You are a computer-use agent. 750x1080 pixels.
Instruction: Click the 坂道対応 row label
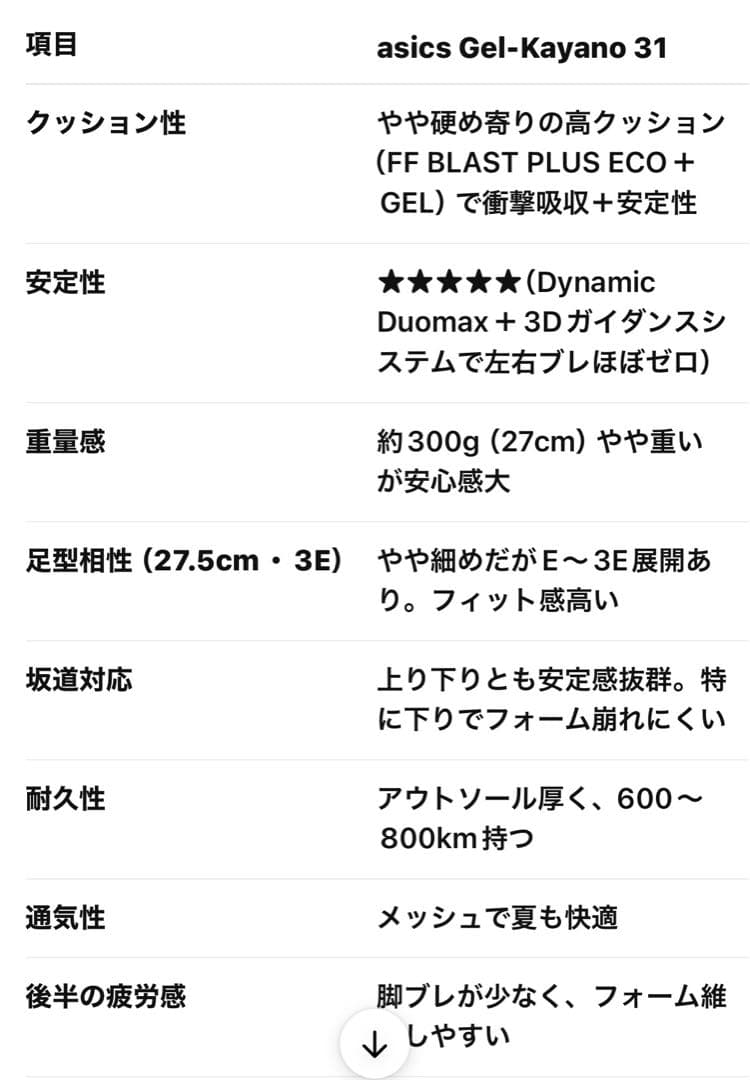point(65,680)
